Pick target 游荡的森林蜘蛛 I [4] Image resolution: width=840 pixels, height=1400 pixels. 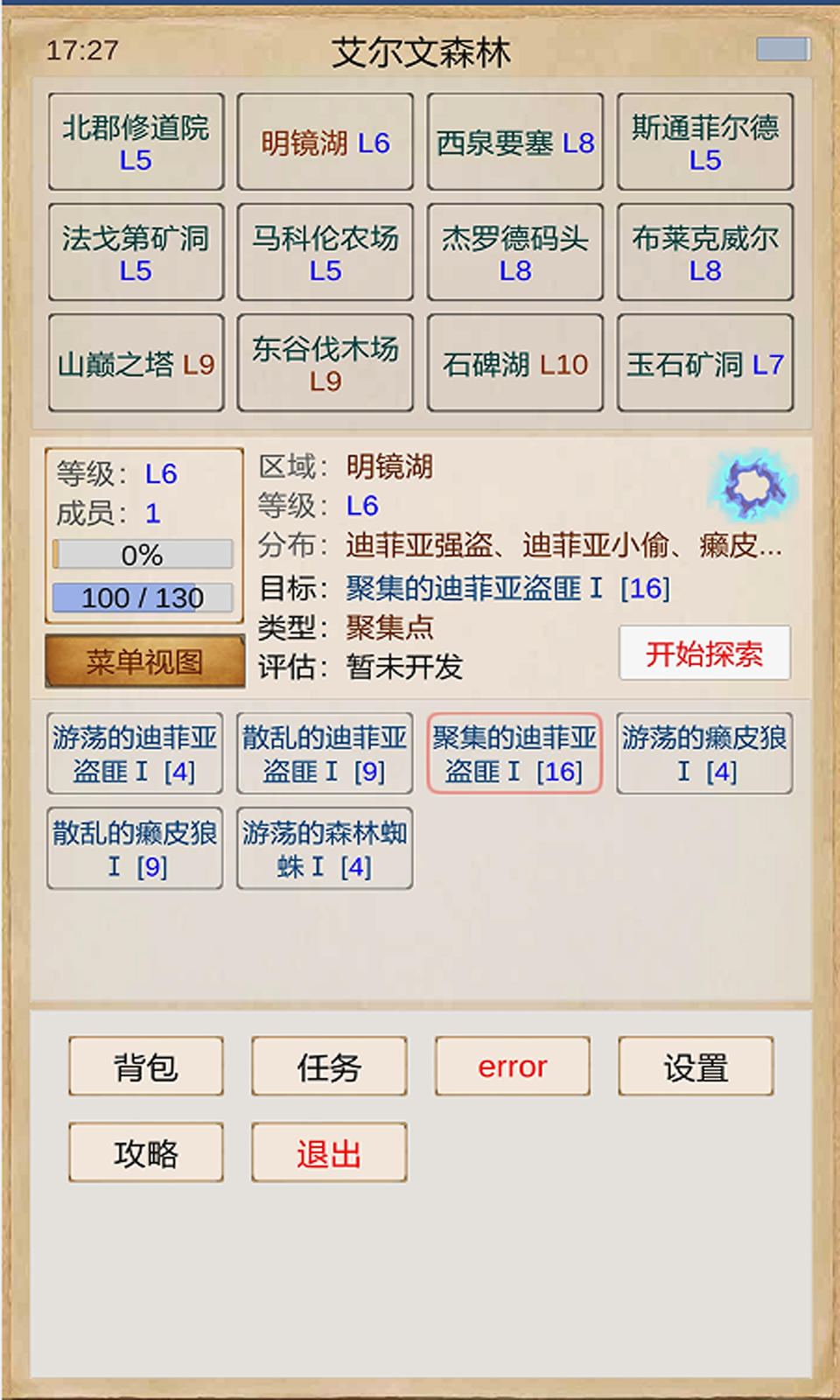click(325, 849)
